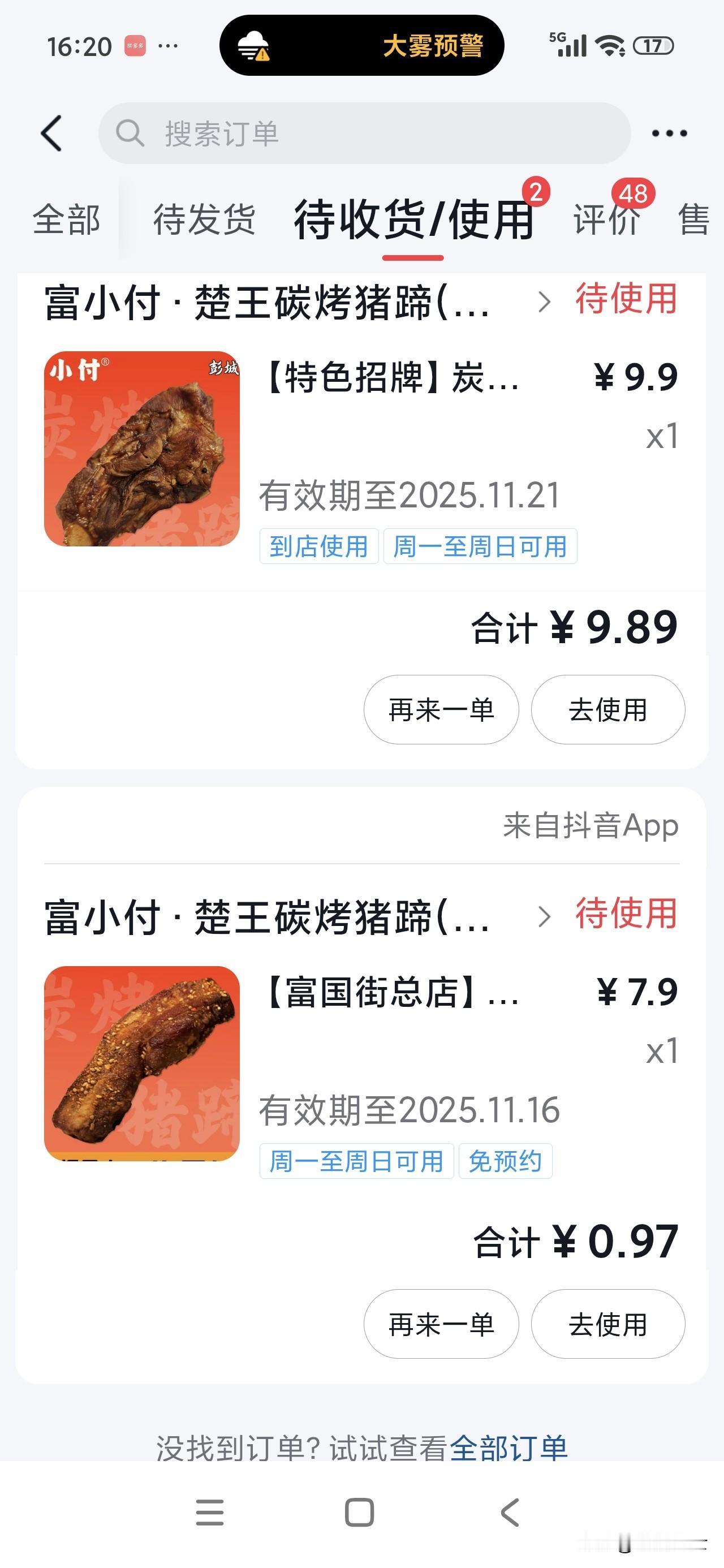Tap 再来一单 on the ¥9.89 order
The image size is (724, 1568).
pyautogui.click(x=441, y=710)
